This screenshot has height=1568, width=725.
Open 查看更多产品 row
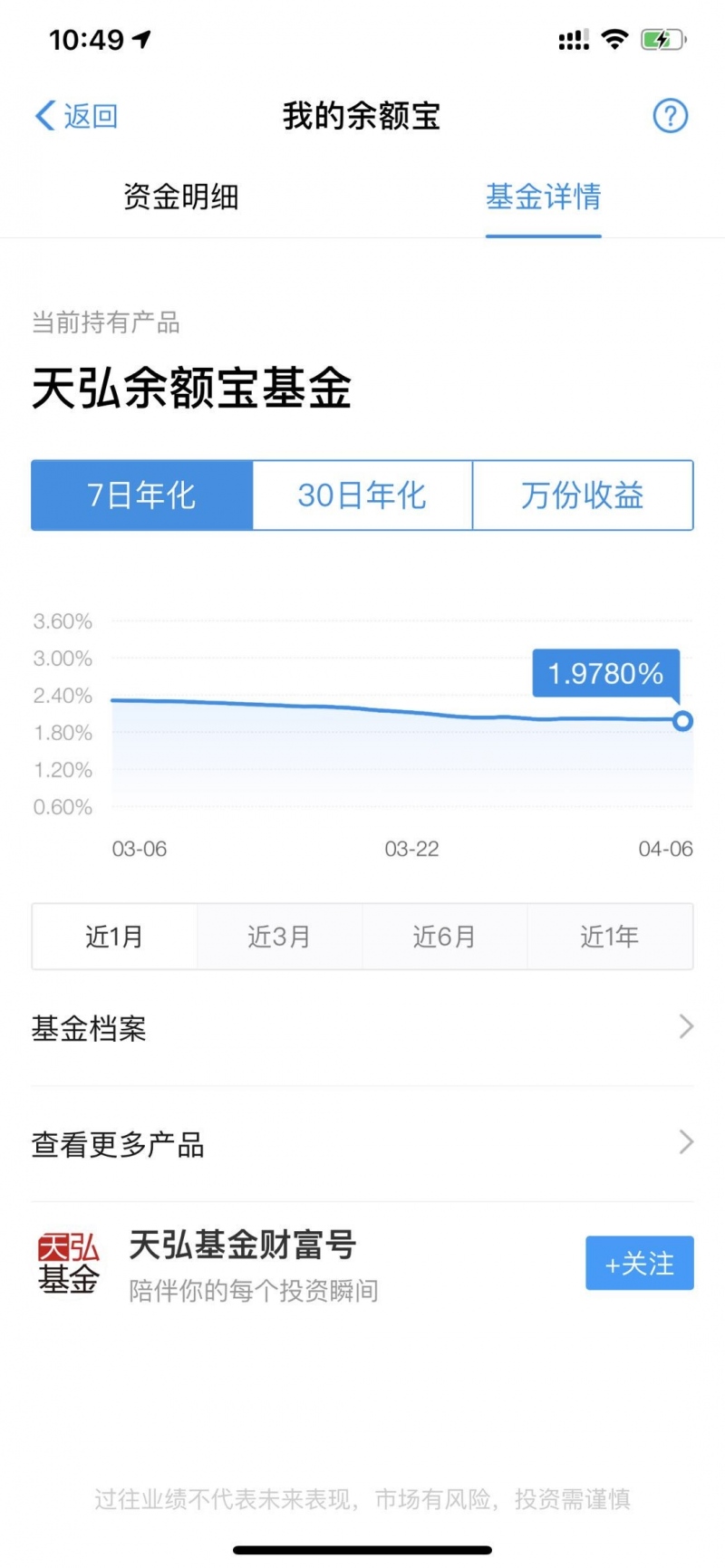362,1144
